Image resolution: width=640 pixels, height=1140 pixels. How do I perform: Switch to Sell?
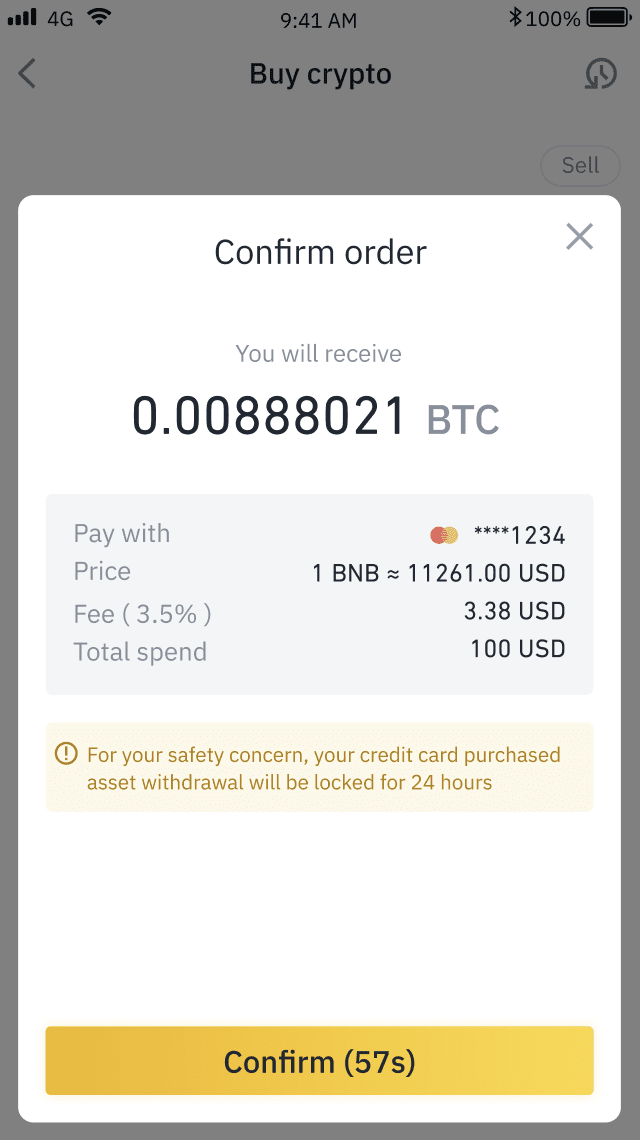click(x=580, y=166)
